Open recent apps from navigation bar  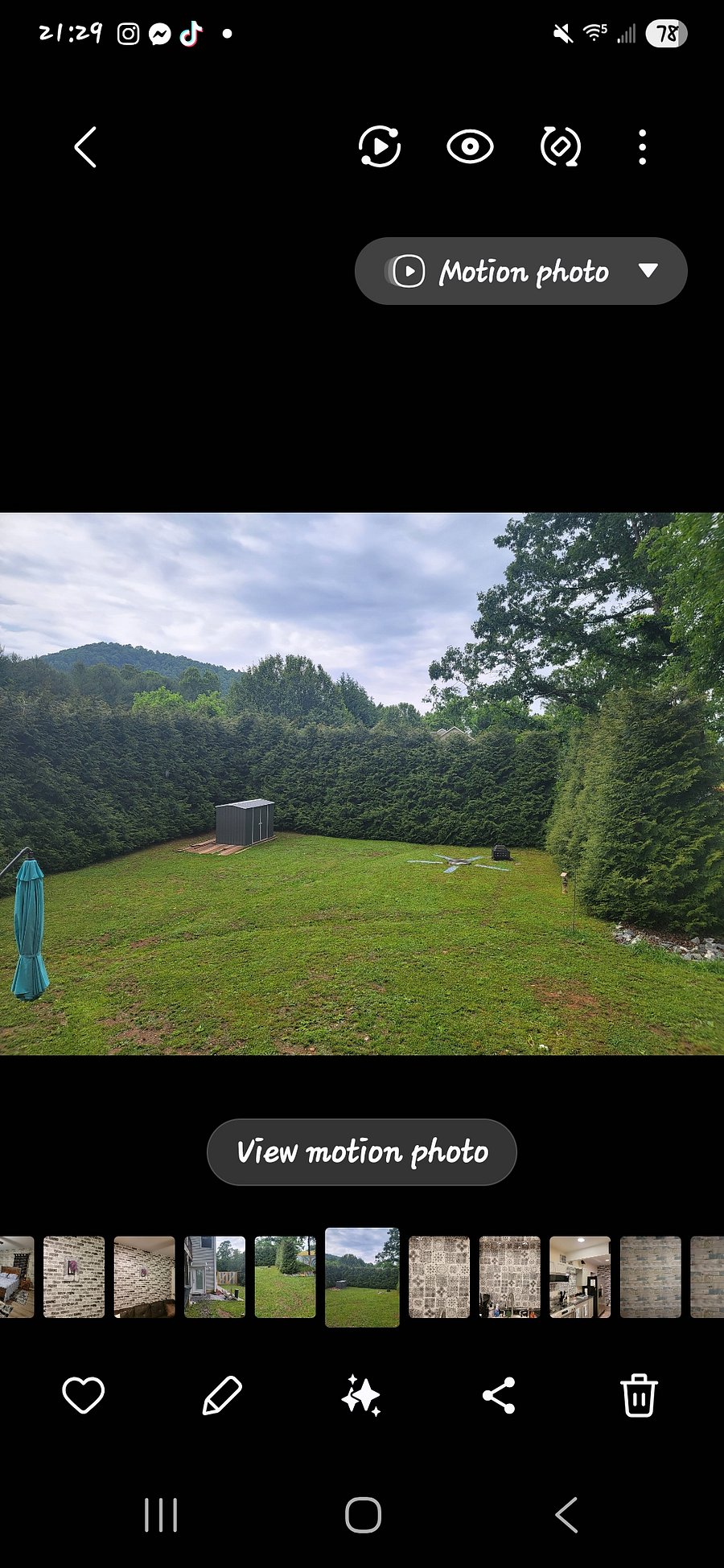(161, 1515)
